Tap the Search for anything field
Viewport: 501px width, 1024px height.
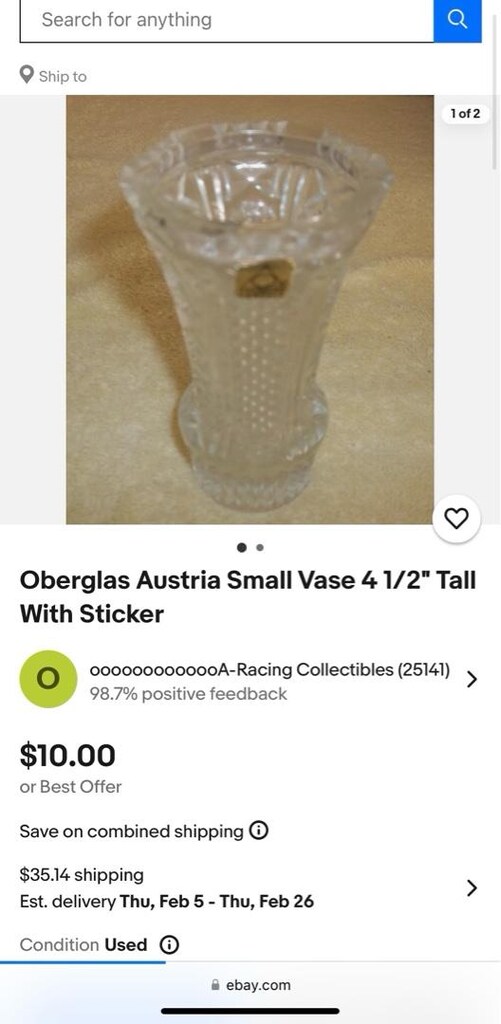[227, 20]
